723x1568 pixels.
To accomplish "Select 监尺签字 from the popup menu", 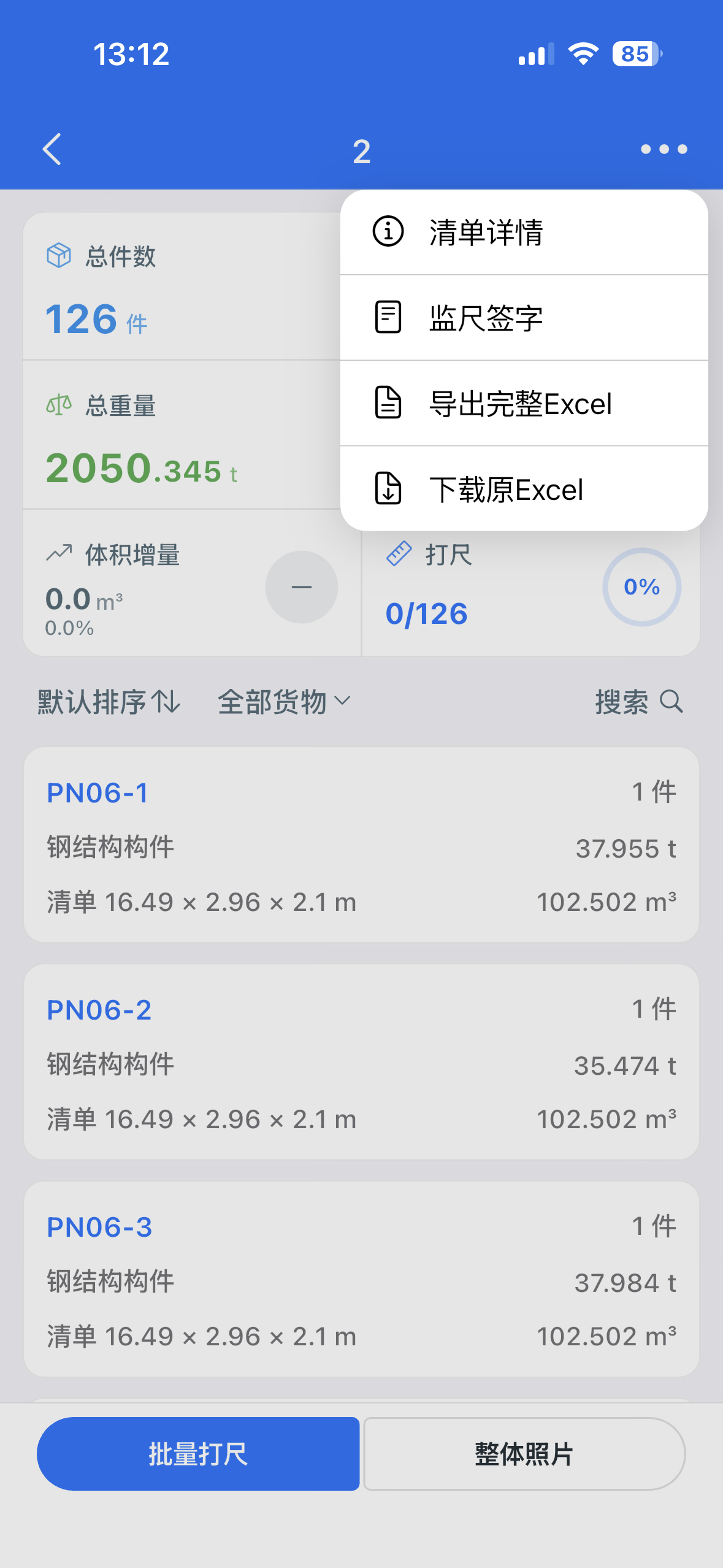I will pos(486,317).
